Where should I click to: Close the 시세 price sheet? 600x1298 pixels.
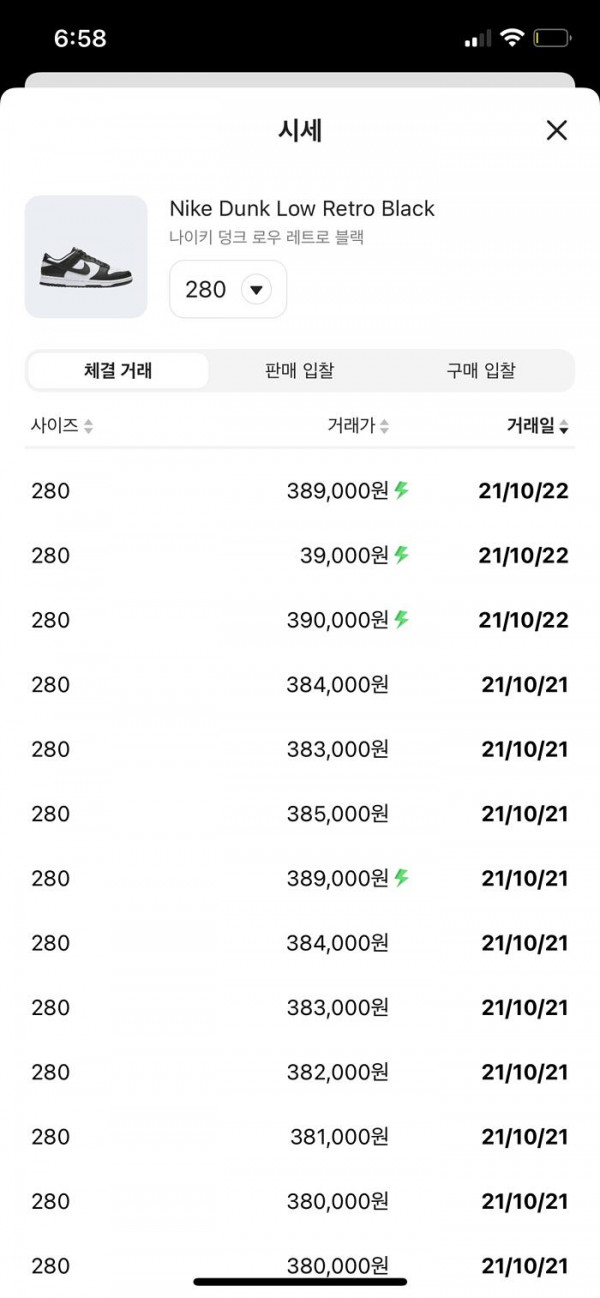point(556,130)
